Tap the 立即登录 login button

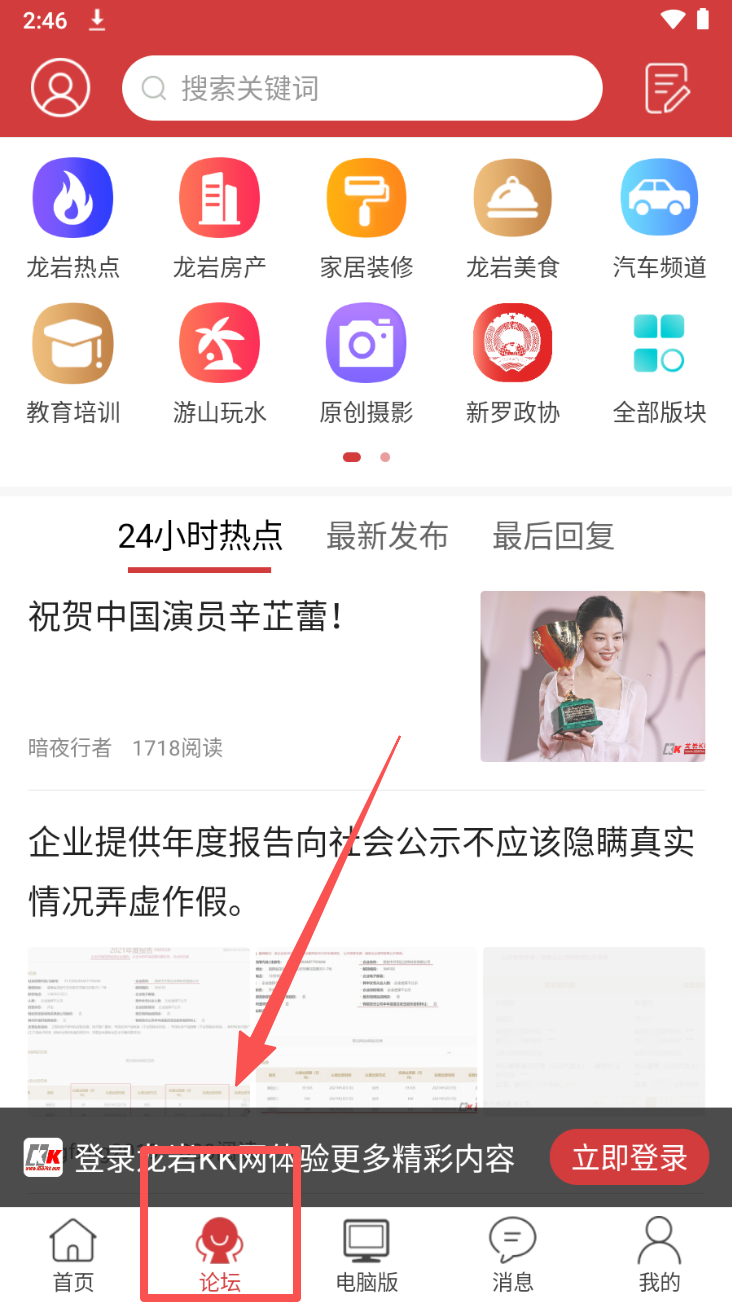(x=629, y=1158)
